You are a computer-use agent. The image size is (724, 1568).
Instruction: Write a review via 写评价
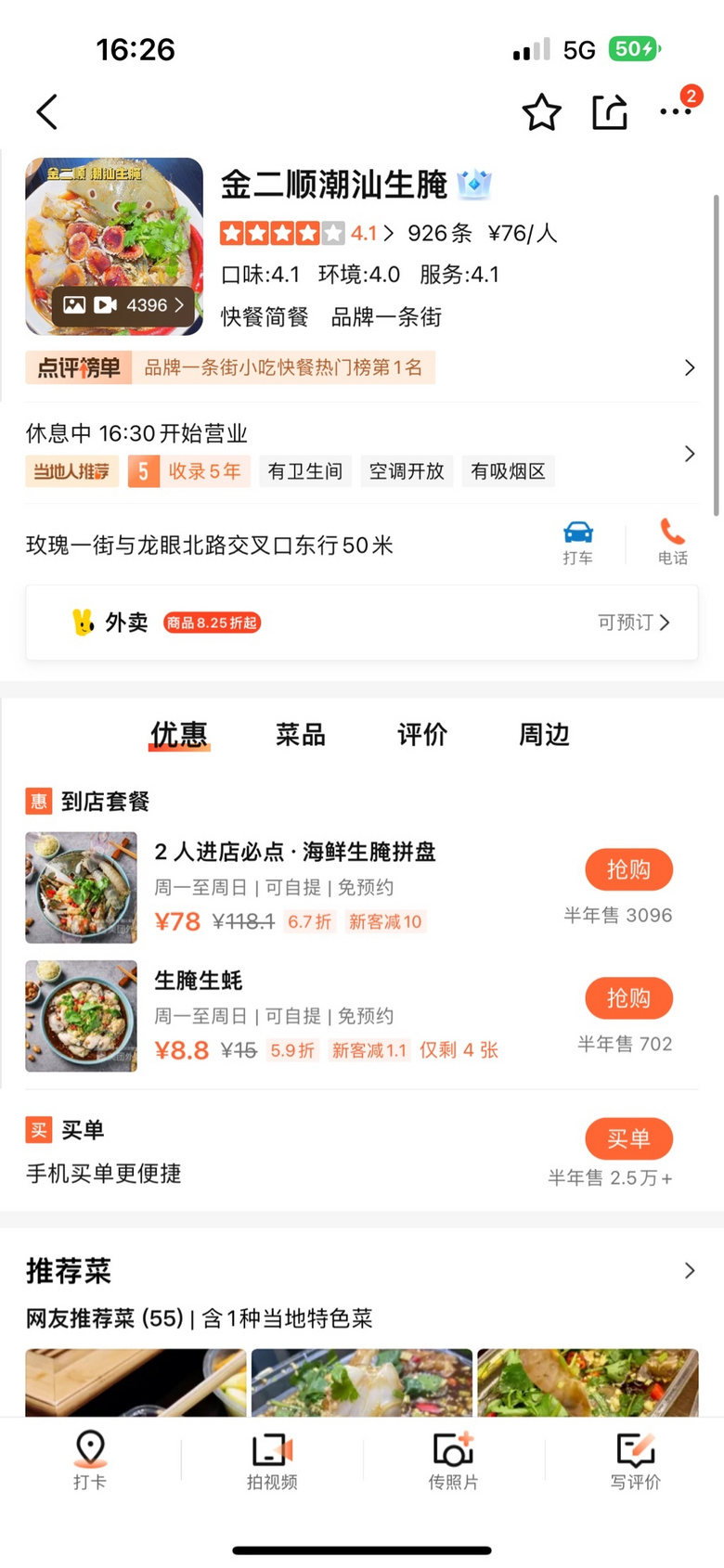coord(635,1460)
